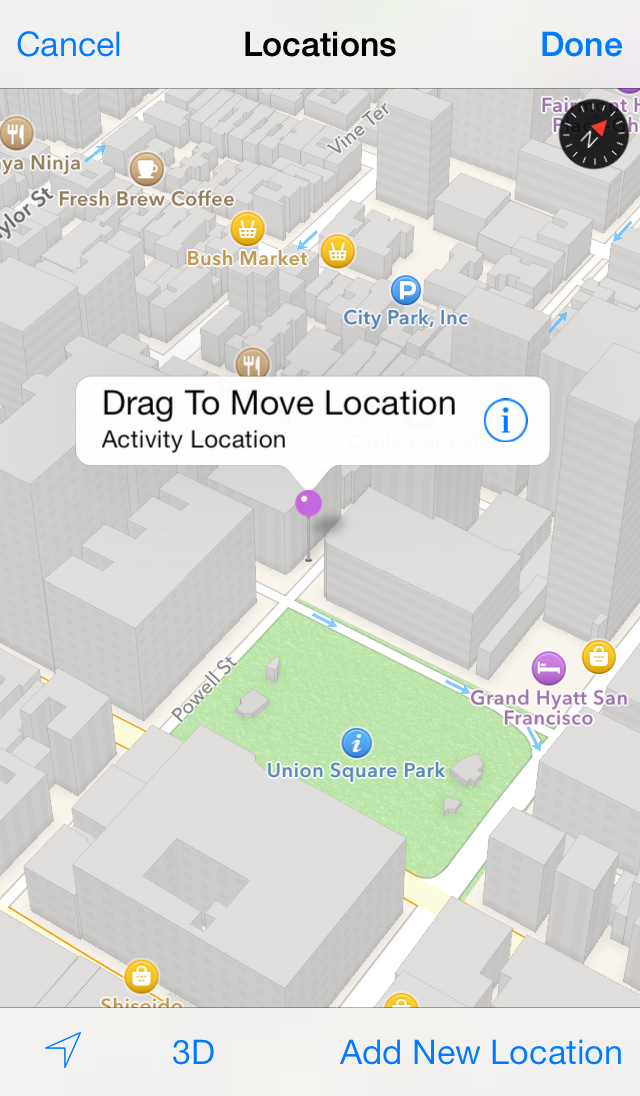This screenshot has width=640, height=1096.
Task: Open the info button on Activity Location callout
Action: [505, 421]
